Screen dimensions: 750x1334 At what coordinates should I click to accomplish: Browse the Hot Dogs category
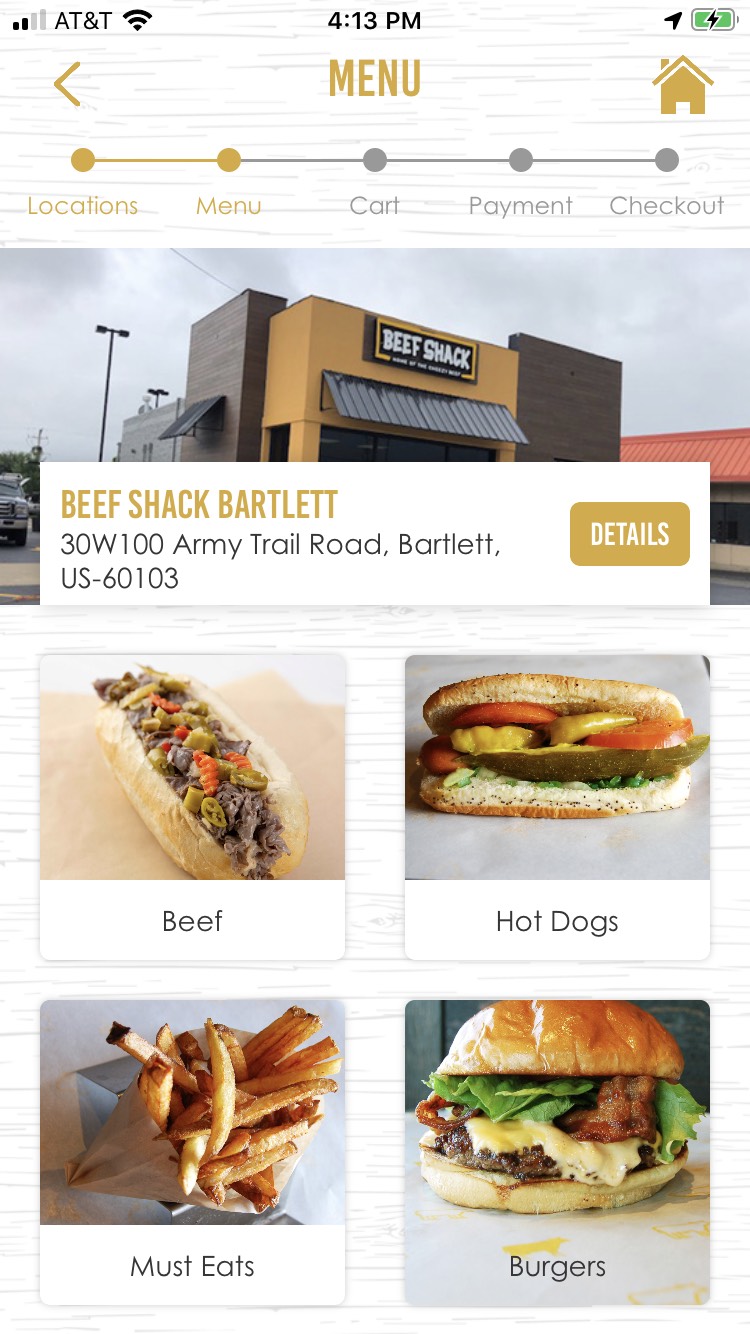pyautogui.click(x=557, y=806)
